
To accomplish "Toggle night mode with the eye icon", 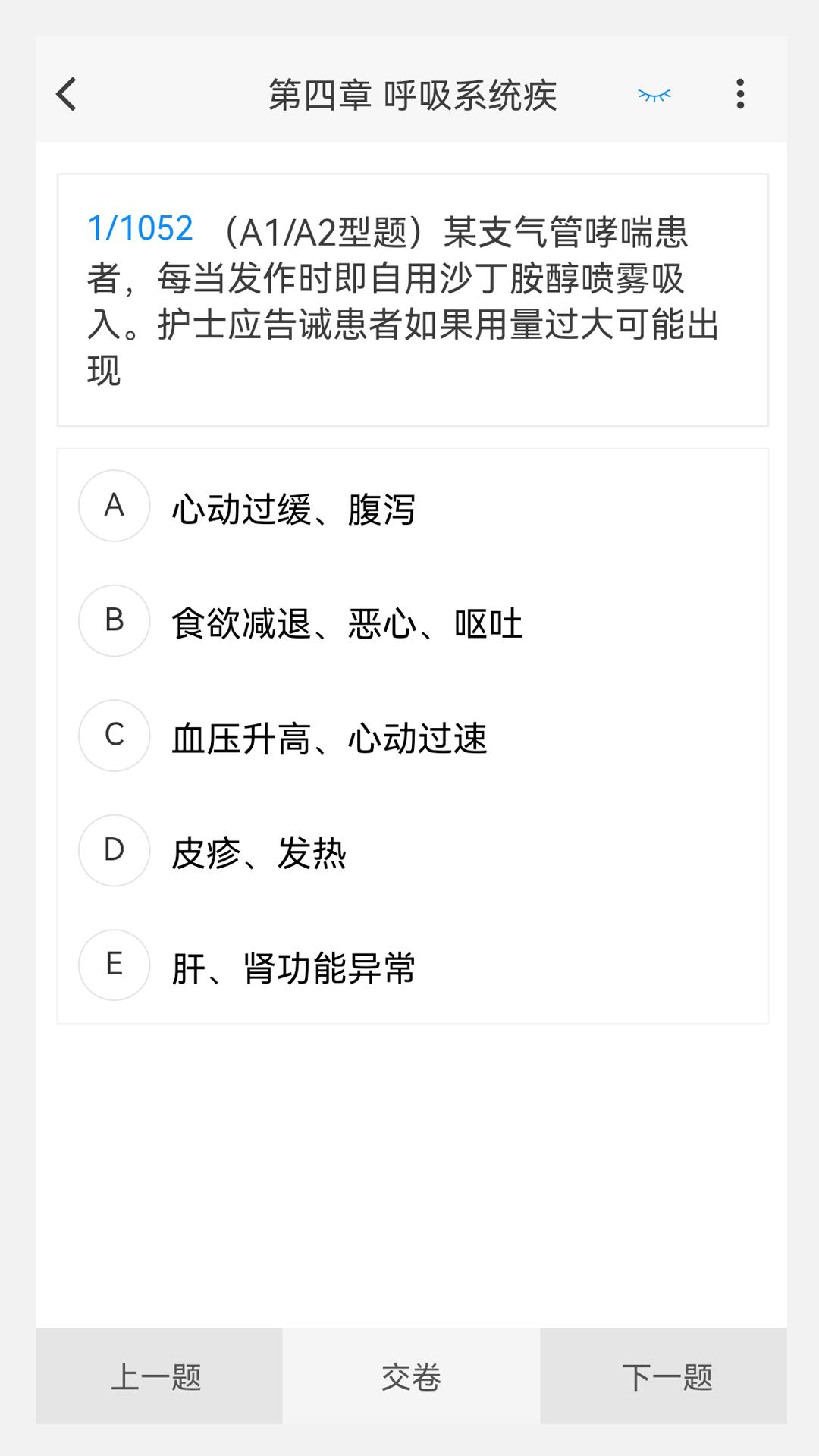I will pyautogui.click(x=654, y=94).
